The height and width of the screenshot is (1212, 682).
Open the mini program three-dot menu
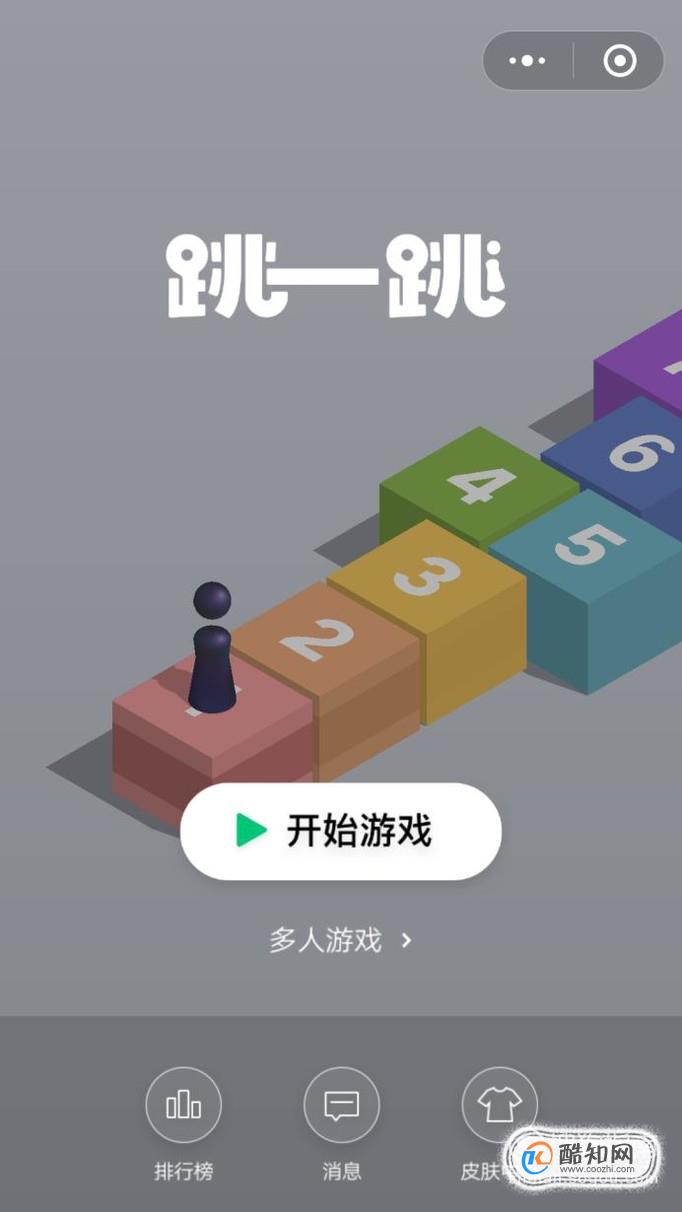click(527, 61)
